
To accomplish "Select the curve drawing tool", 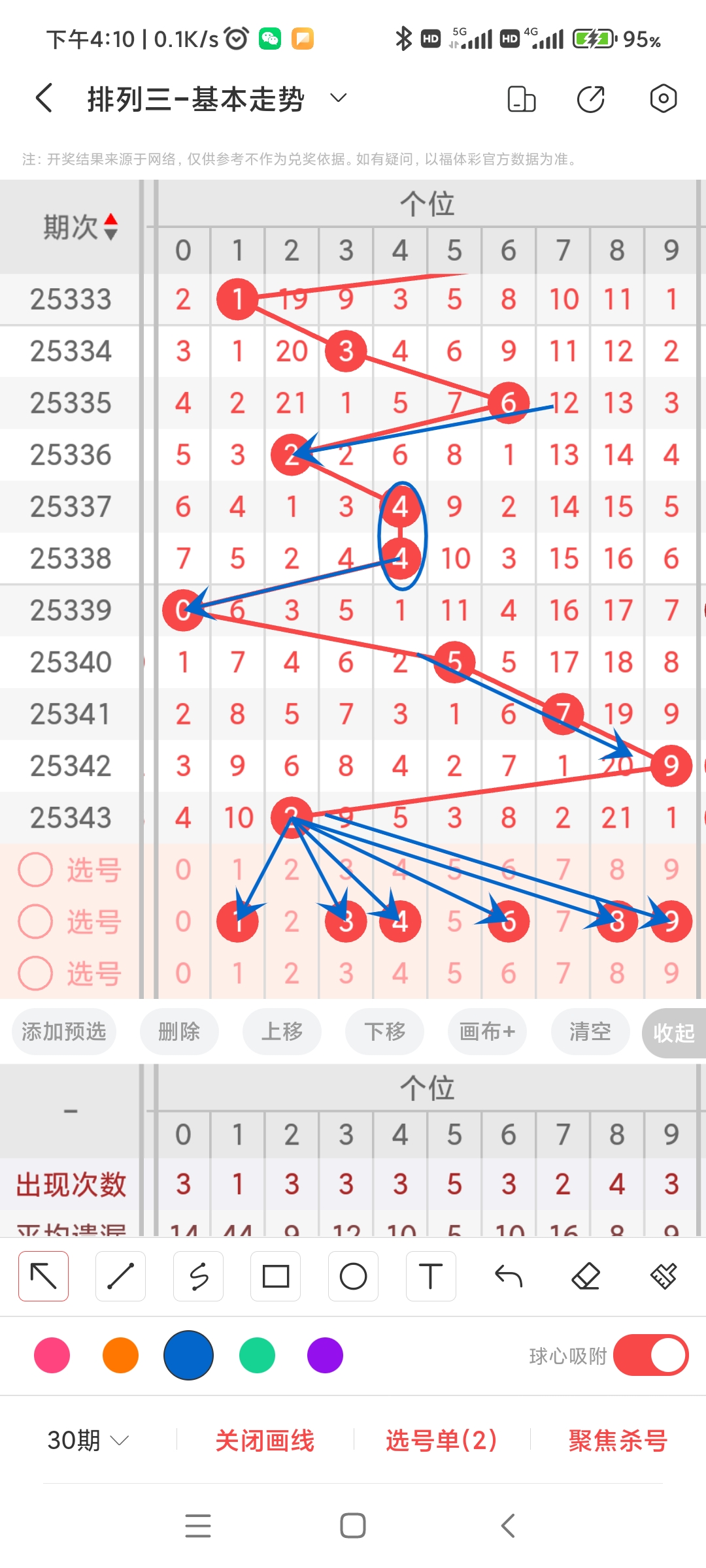I will pyautogui.click(x=198, y=1275).
